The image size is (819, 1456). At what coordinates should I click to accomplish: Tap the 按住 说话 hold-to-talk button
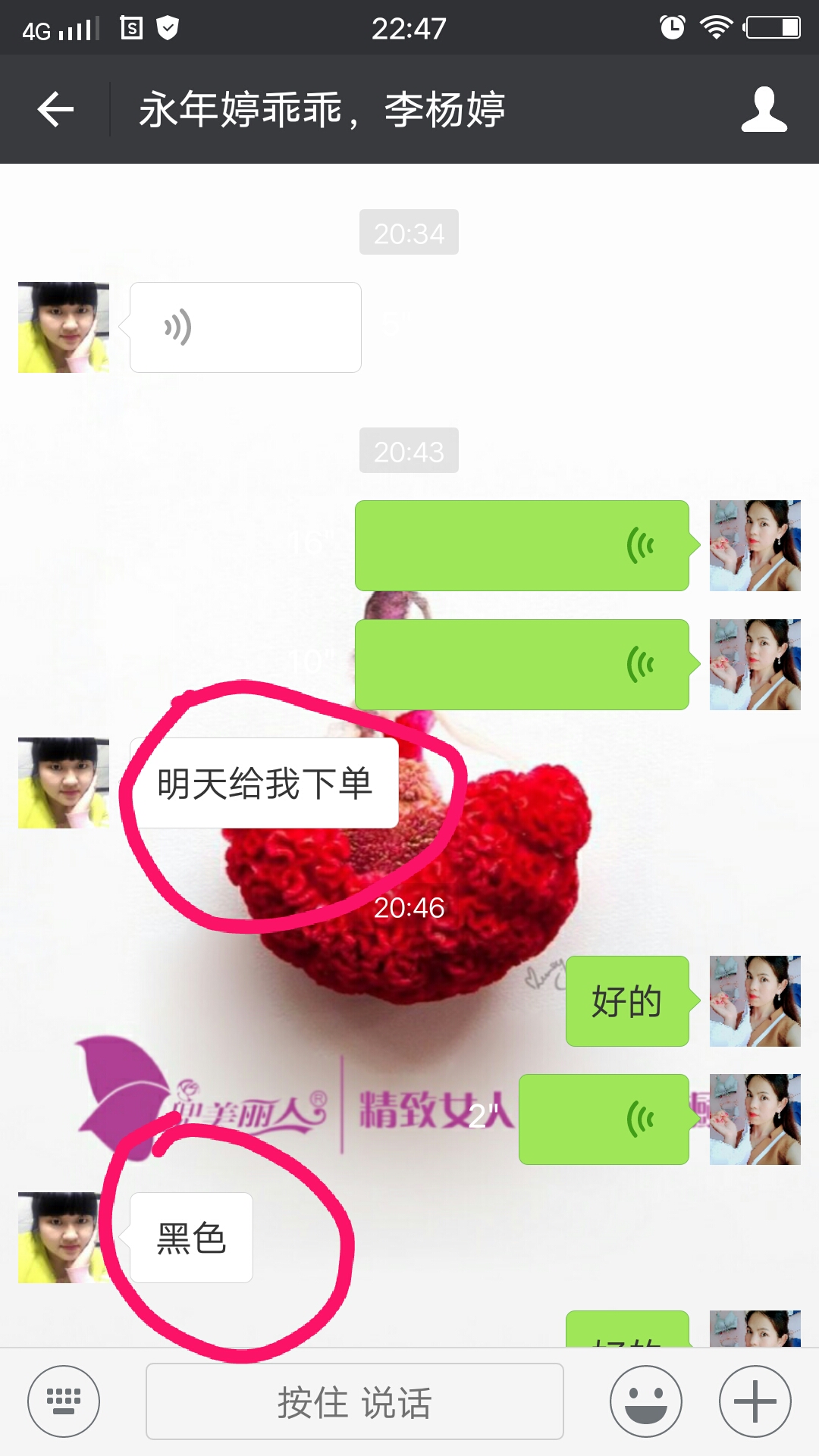(x=354, y=1401)
